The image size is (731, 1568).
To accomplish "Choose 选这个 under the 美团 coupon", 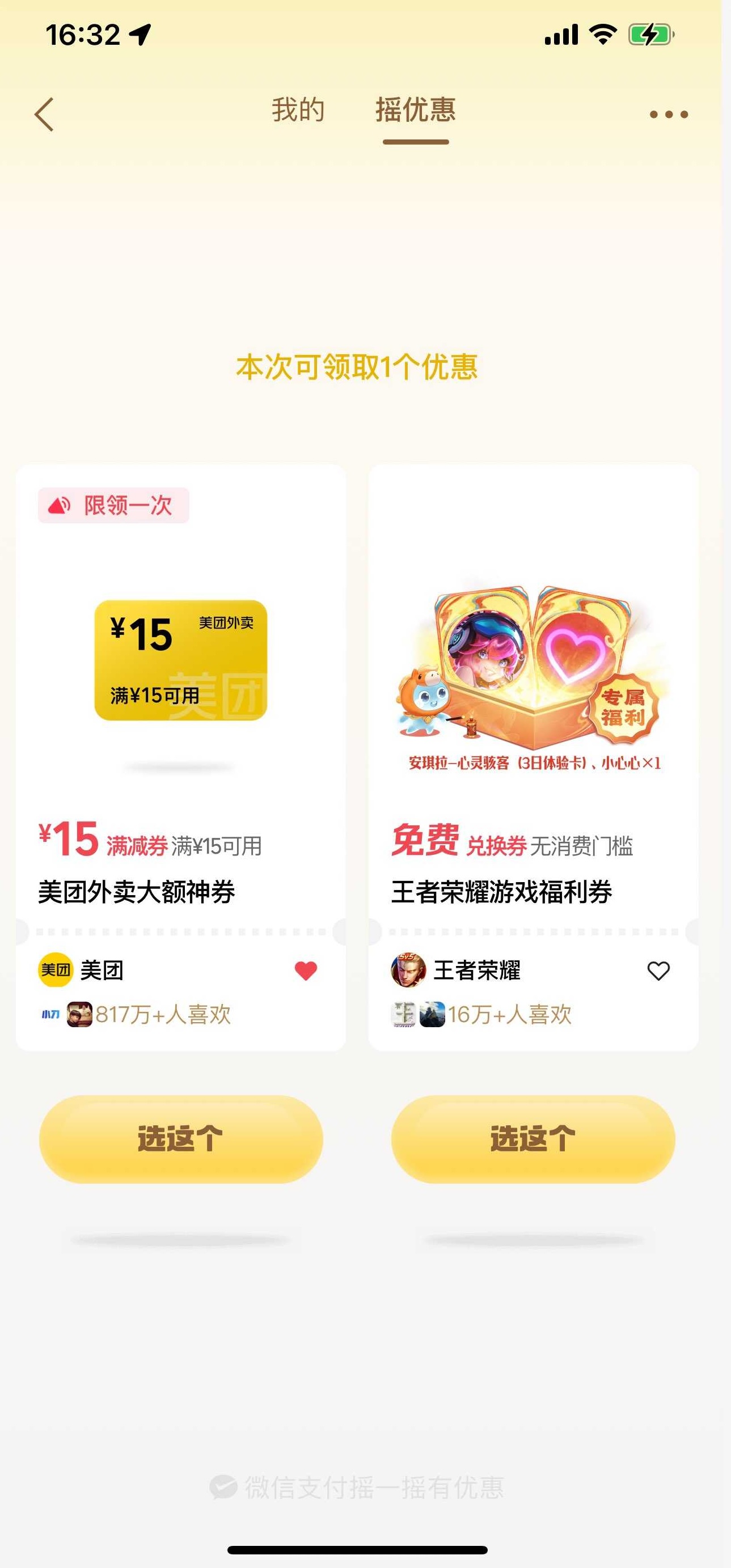I will (181, 1139).
